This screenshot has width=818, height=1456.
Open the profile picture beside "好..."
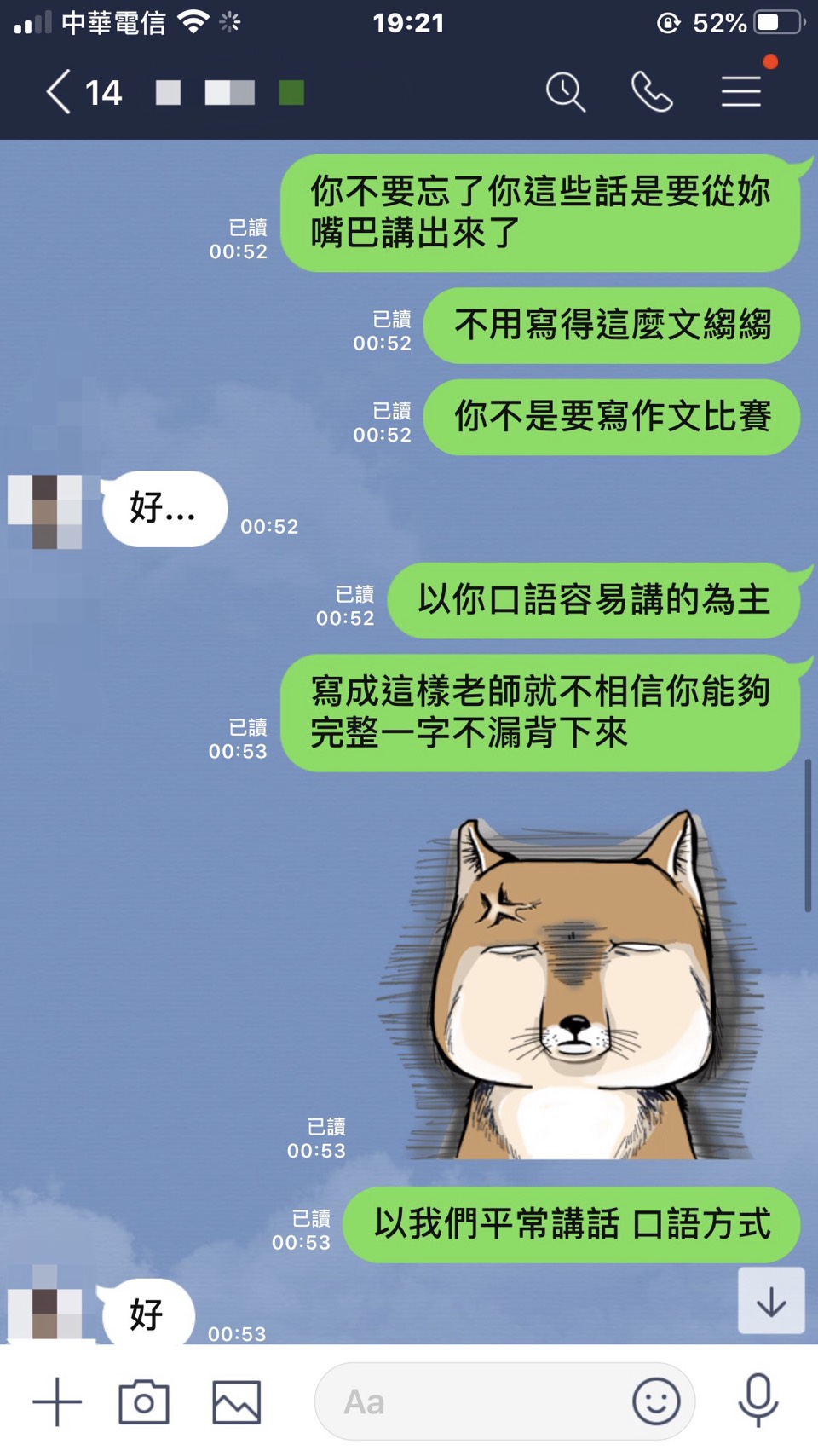click(x=46, y=511)
